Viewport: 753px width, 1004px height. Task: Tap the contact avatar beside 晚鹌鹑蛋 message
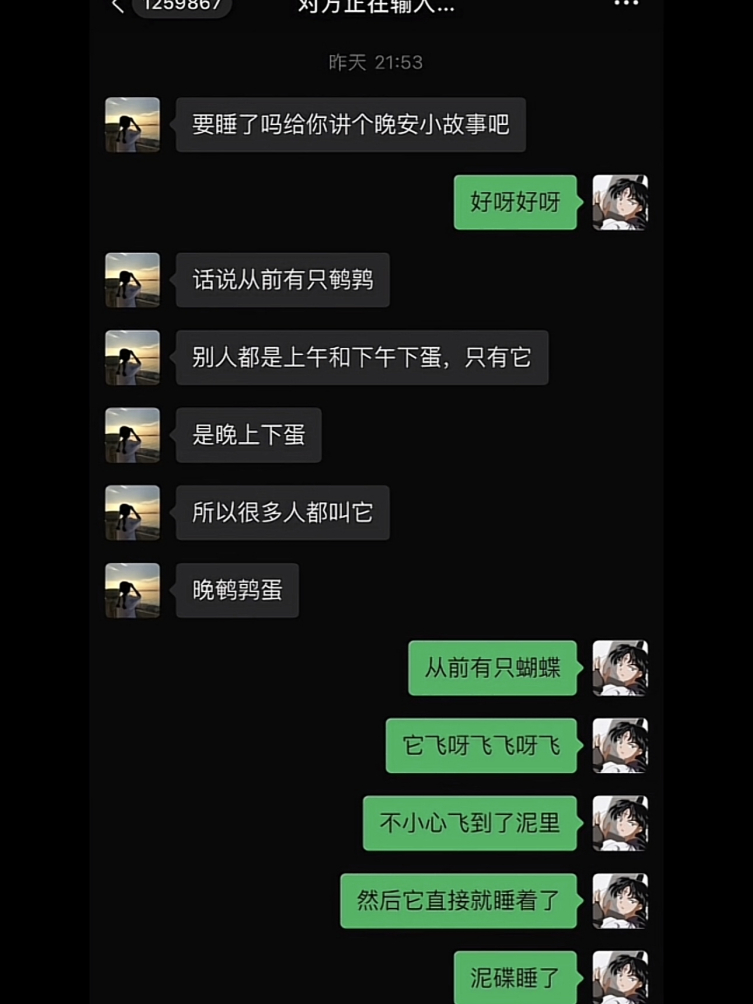(x=132, y=590)
